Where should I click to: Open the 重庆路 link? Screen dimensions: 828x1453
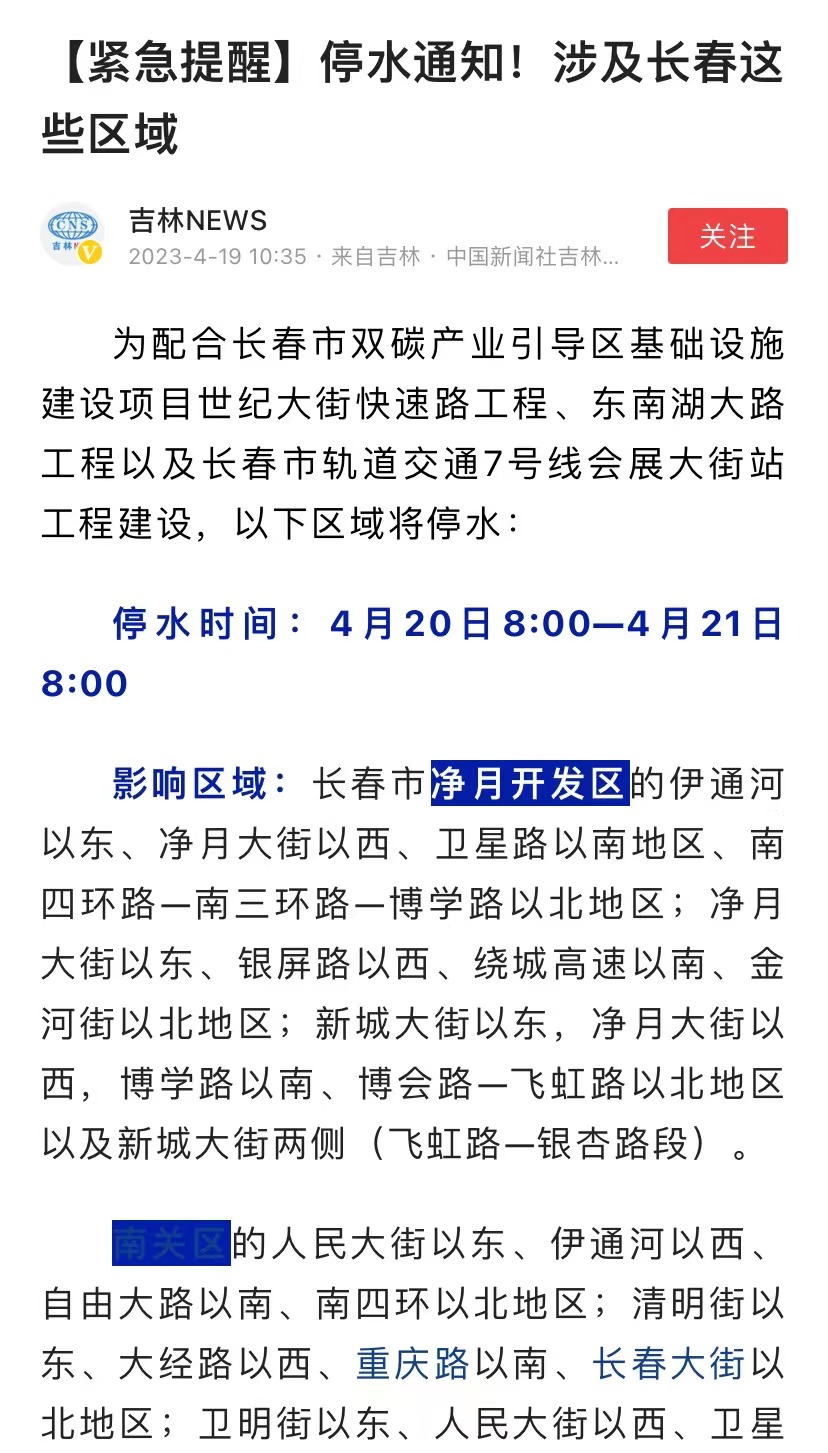412,1364
